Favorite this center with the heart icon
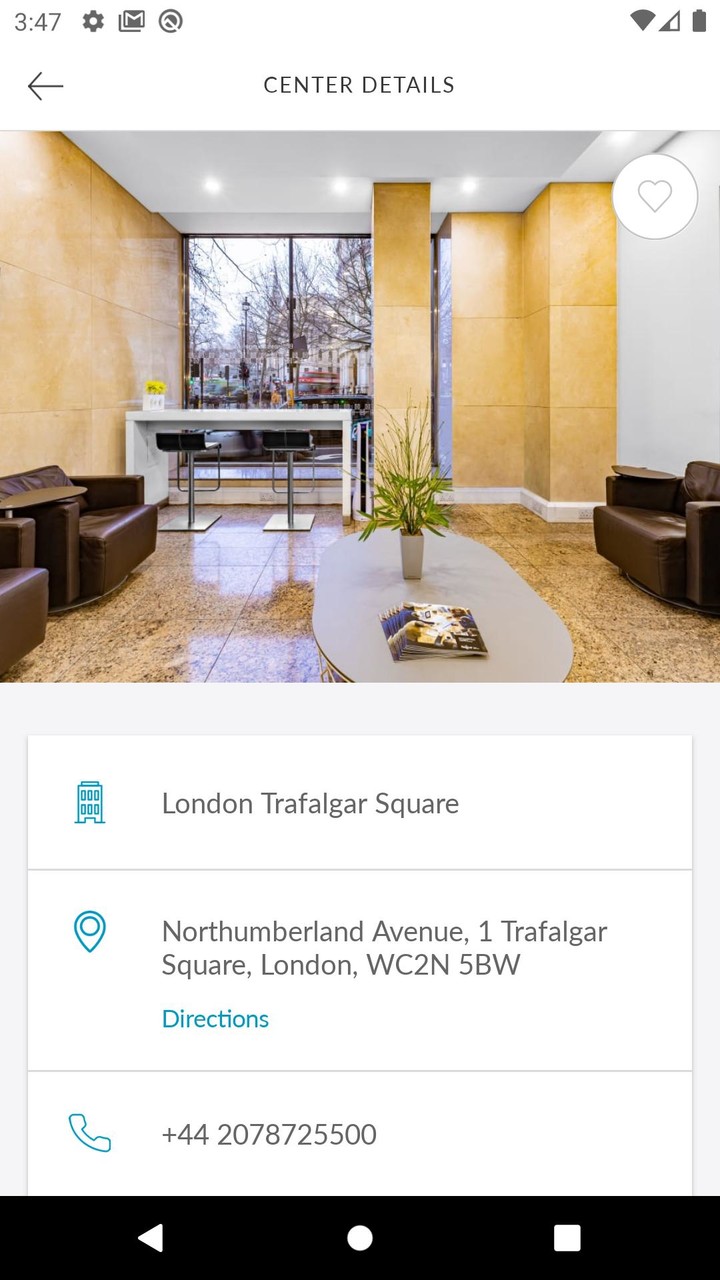 (x=655, y=197)
